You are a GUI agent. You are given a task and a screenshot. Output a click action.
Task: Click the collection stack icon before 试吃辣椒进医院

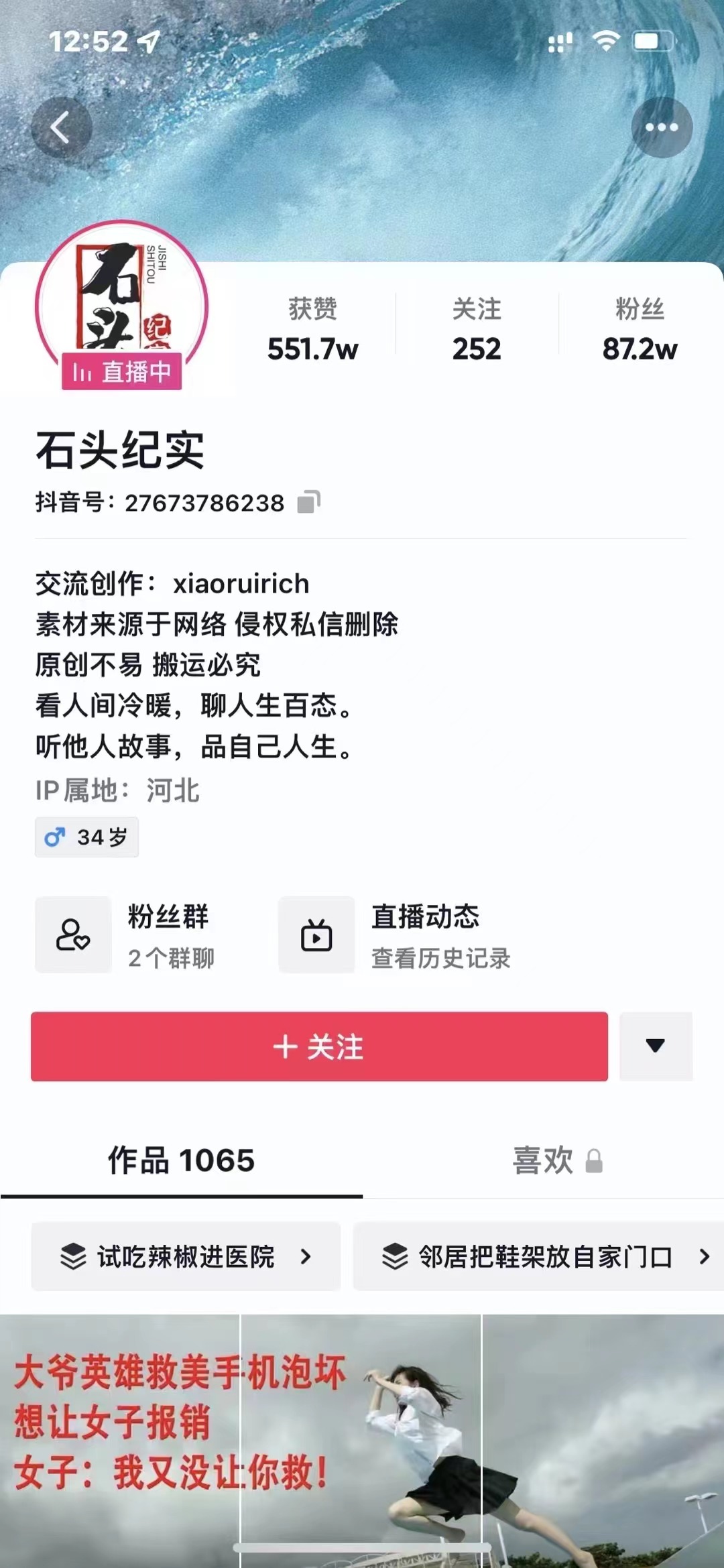coord(74,1256)
